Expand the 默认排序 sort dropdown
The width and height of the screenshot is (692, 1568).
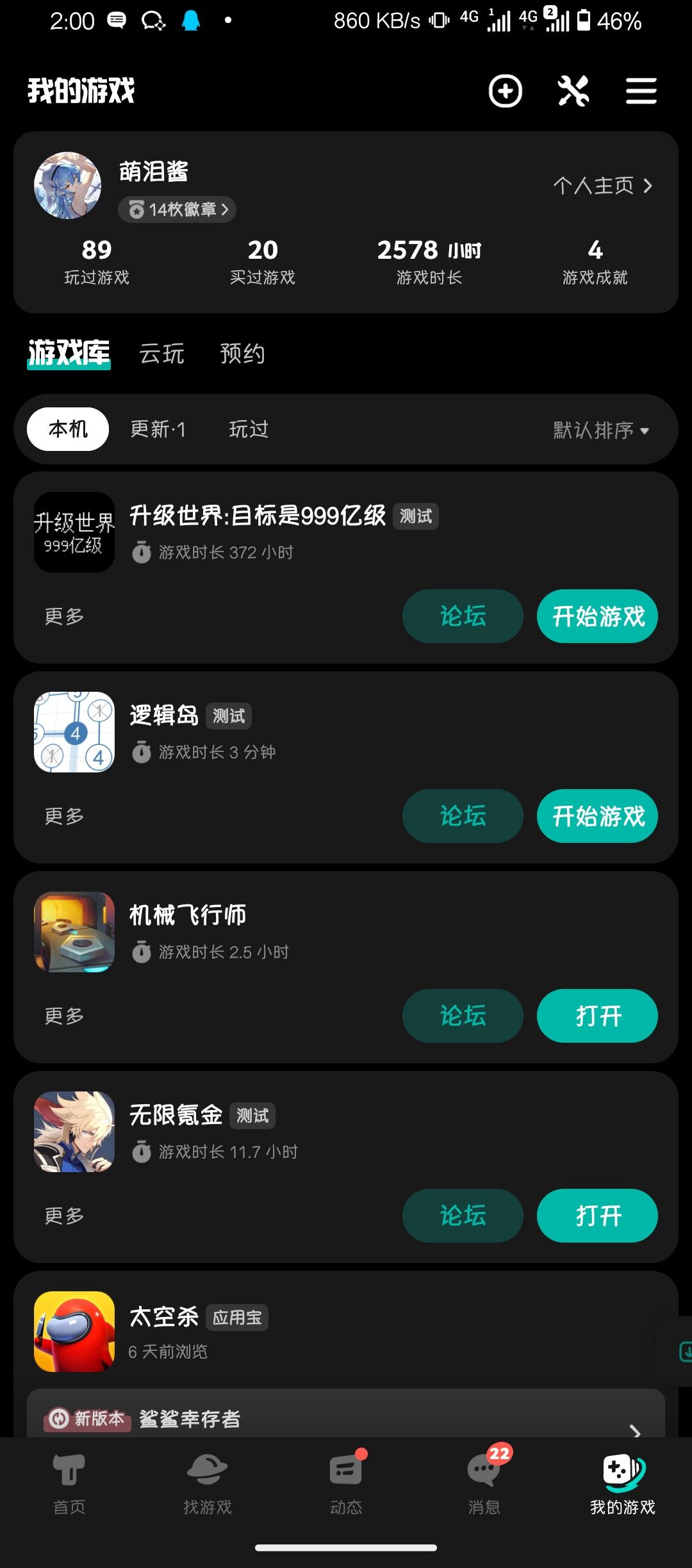[x=601, y=430]
